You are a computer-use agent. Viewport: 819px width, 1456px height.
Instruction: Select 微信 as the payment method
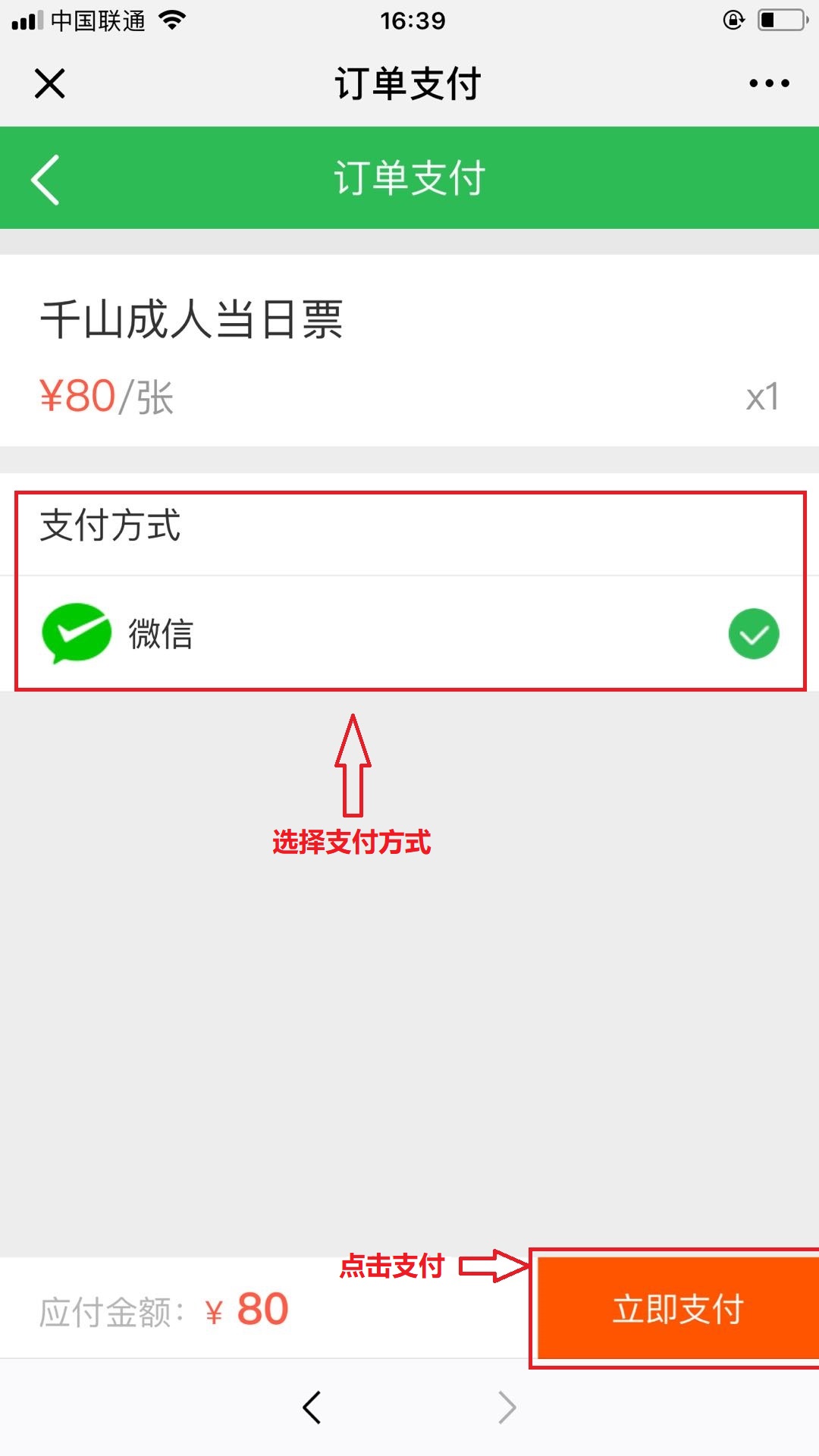[409, 633]
